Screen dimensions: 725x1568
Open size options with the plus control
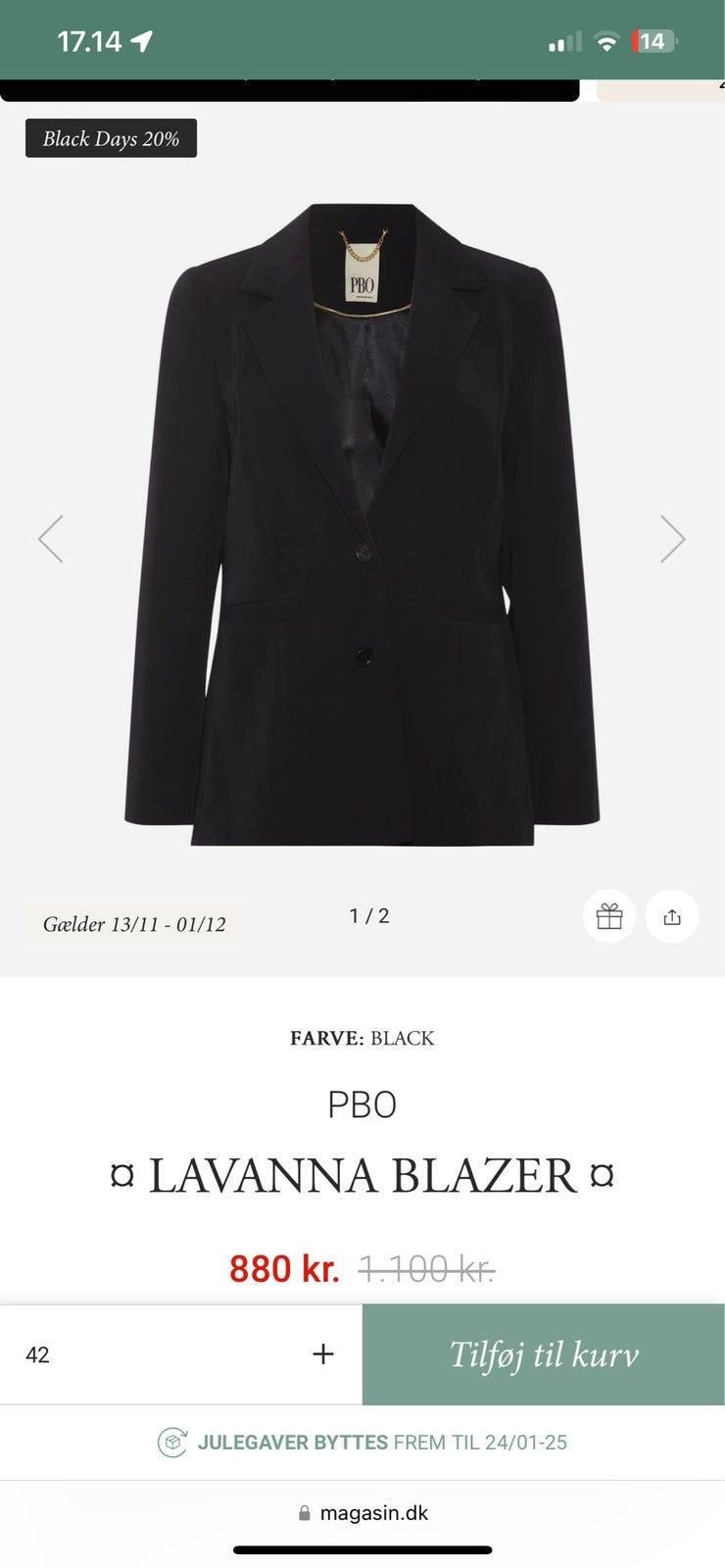[321, 1354]
